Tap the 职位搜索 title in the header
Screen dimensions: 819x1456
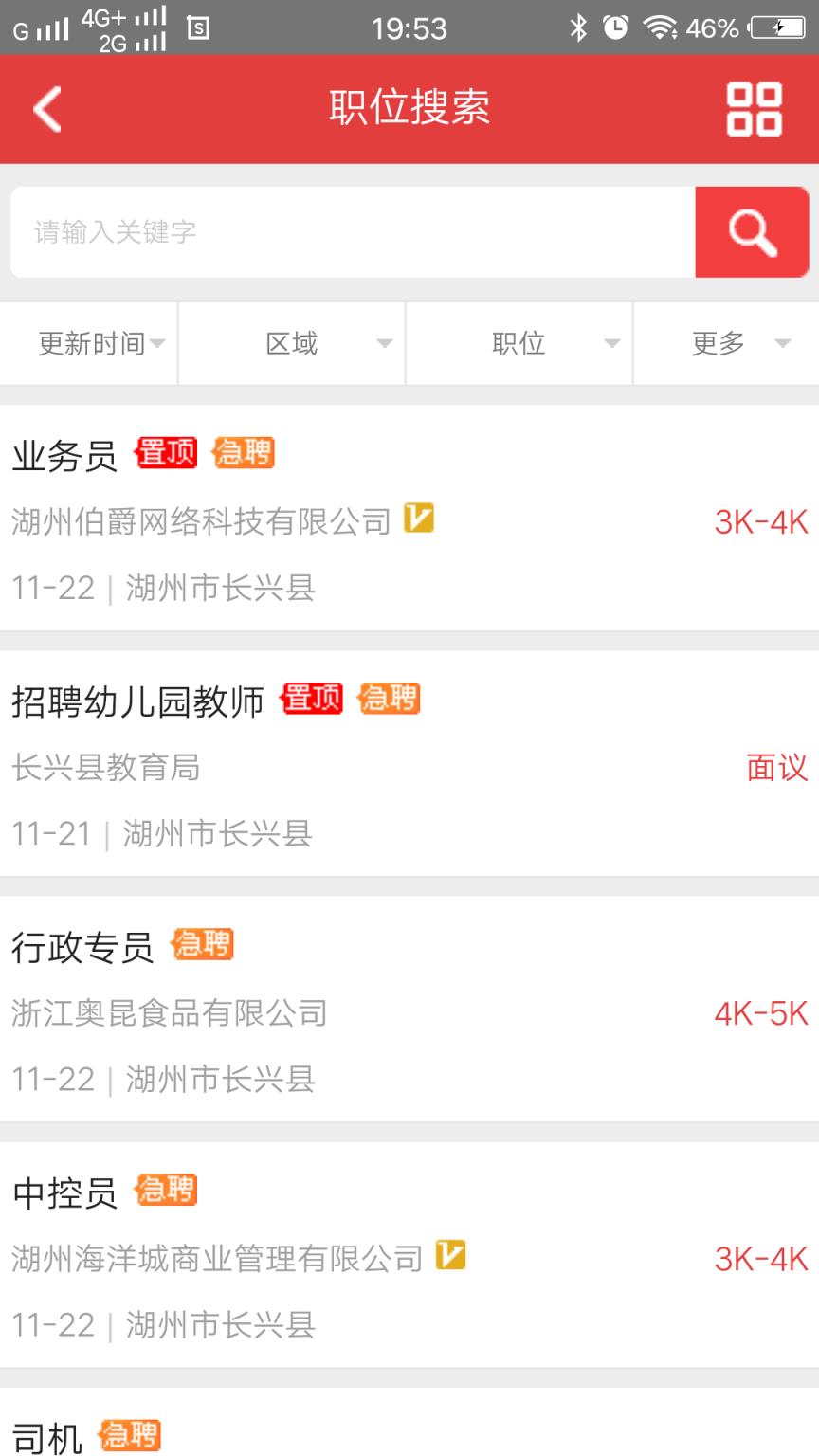[x=409, y=108]
